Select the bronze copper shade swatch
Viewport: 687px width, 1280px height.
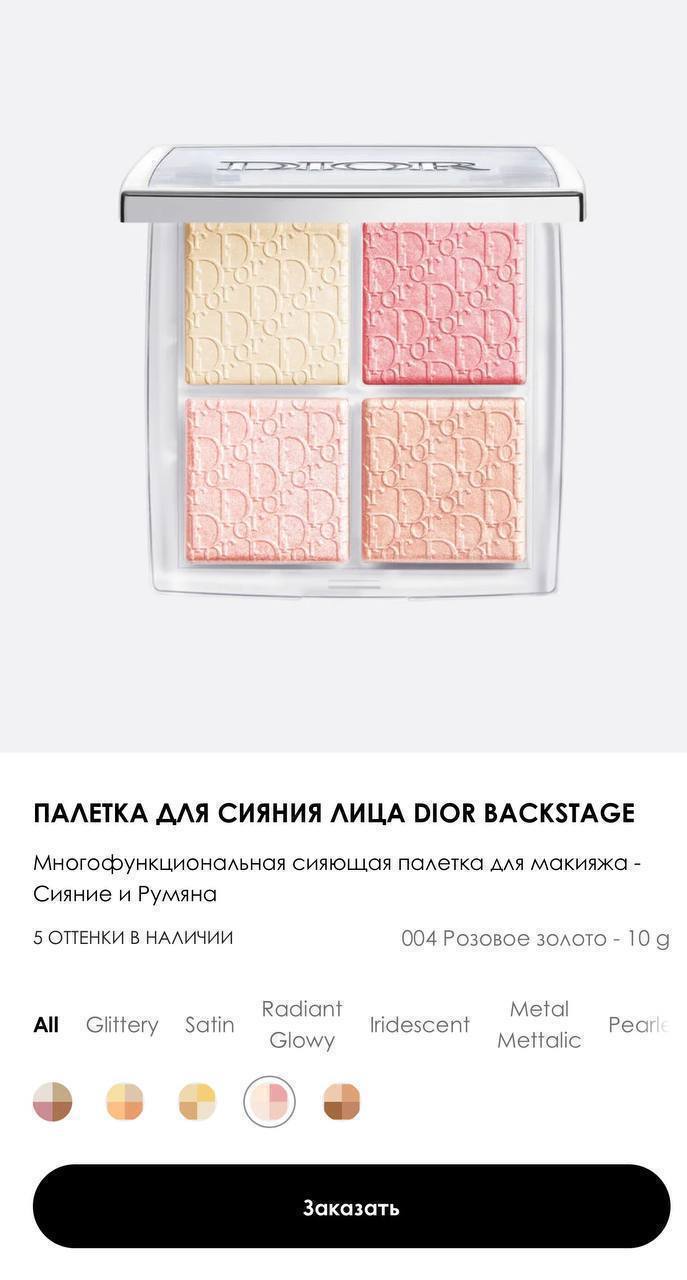click(x=342, y=1102)
